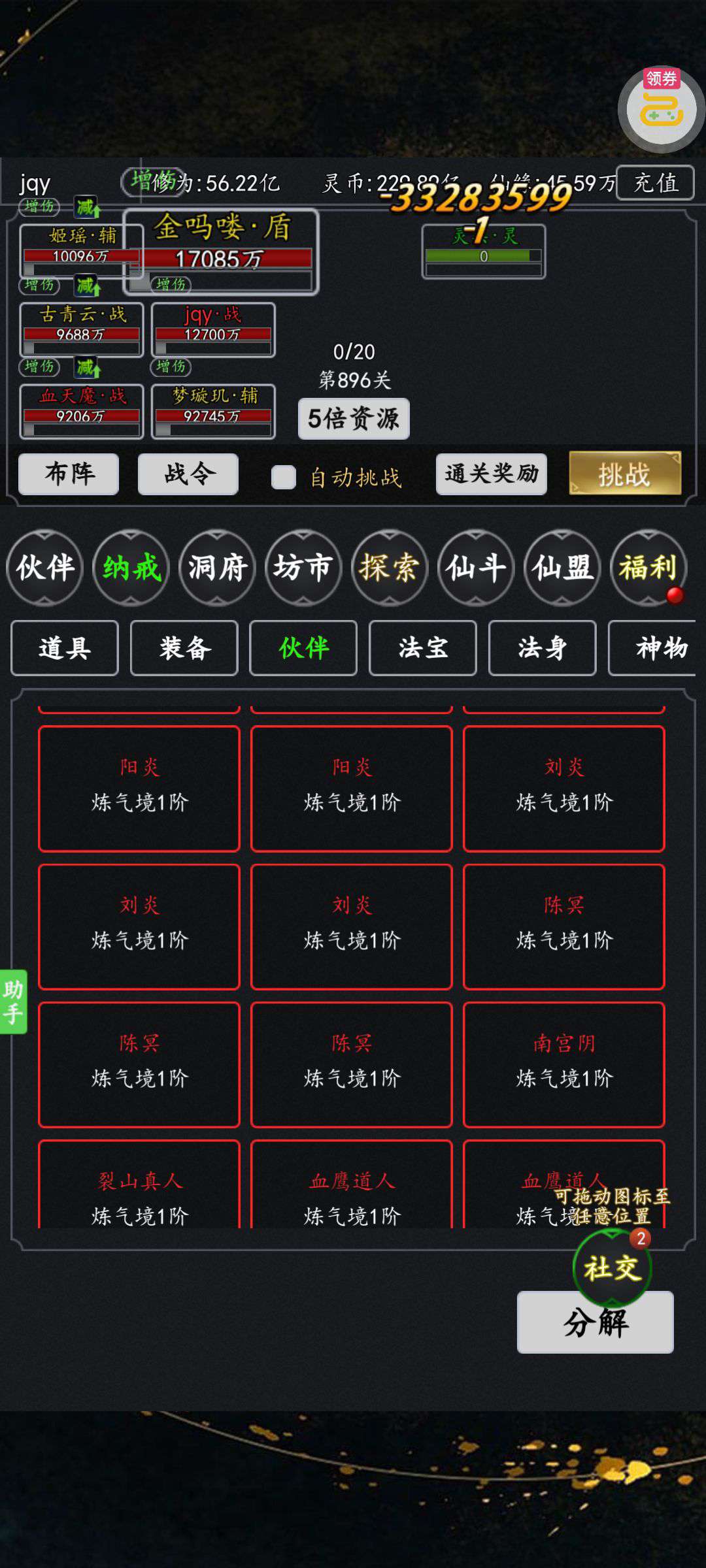Open the 福利 benefits section
The width and height of the screenshot is (706, 1568).
[x=648, y=567]
